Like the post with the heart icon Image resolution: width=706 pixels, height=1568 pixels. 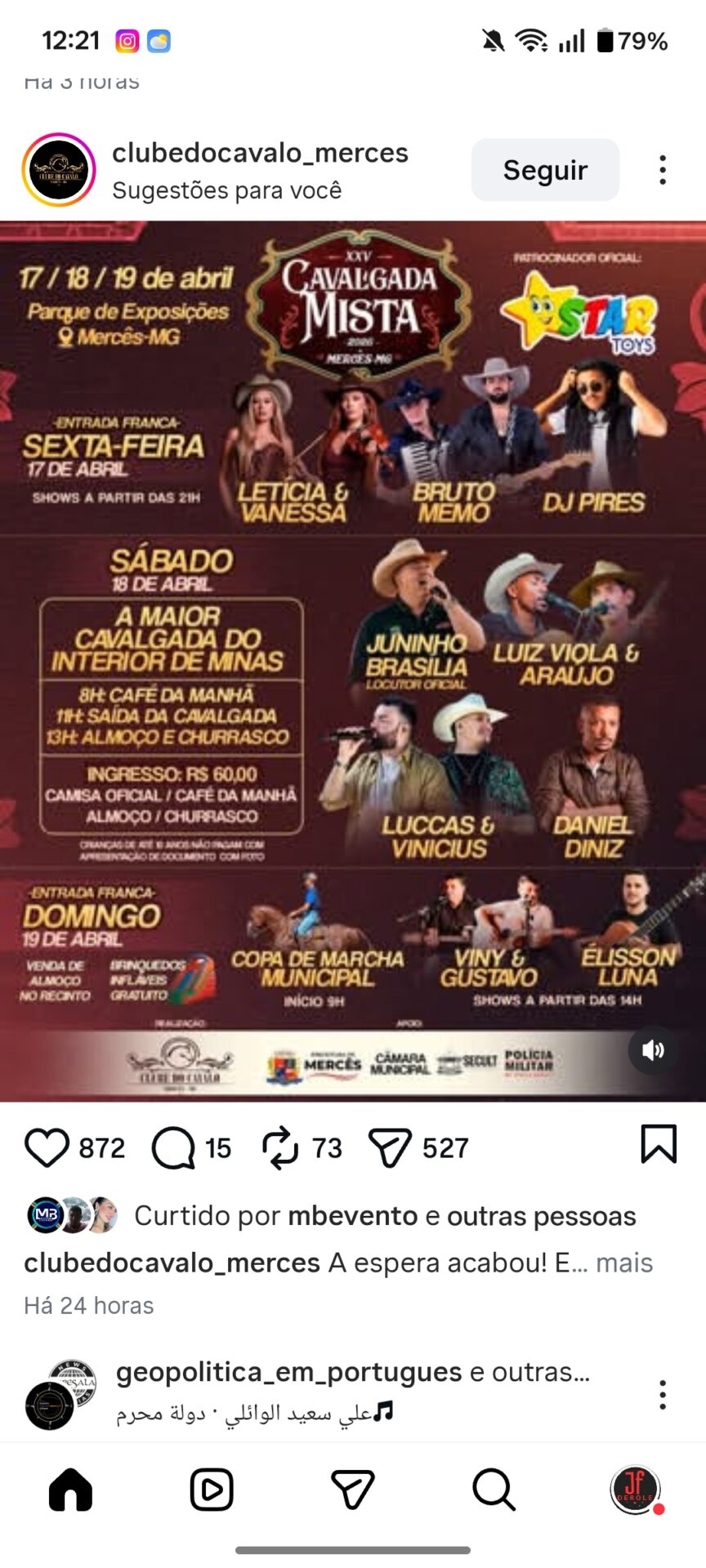coord(48,1147)
